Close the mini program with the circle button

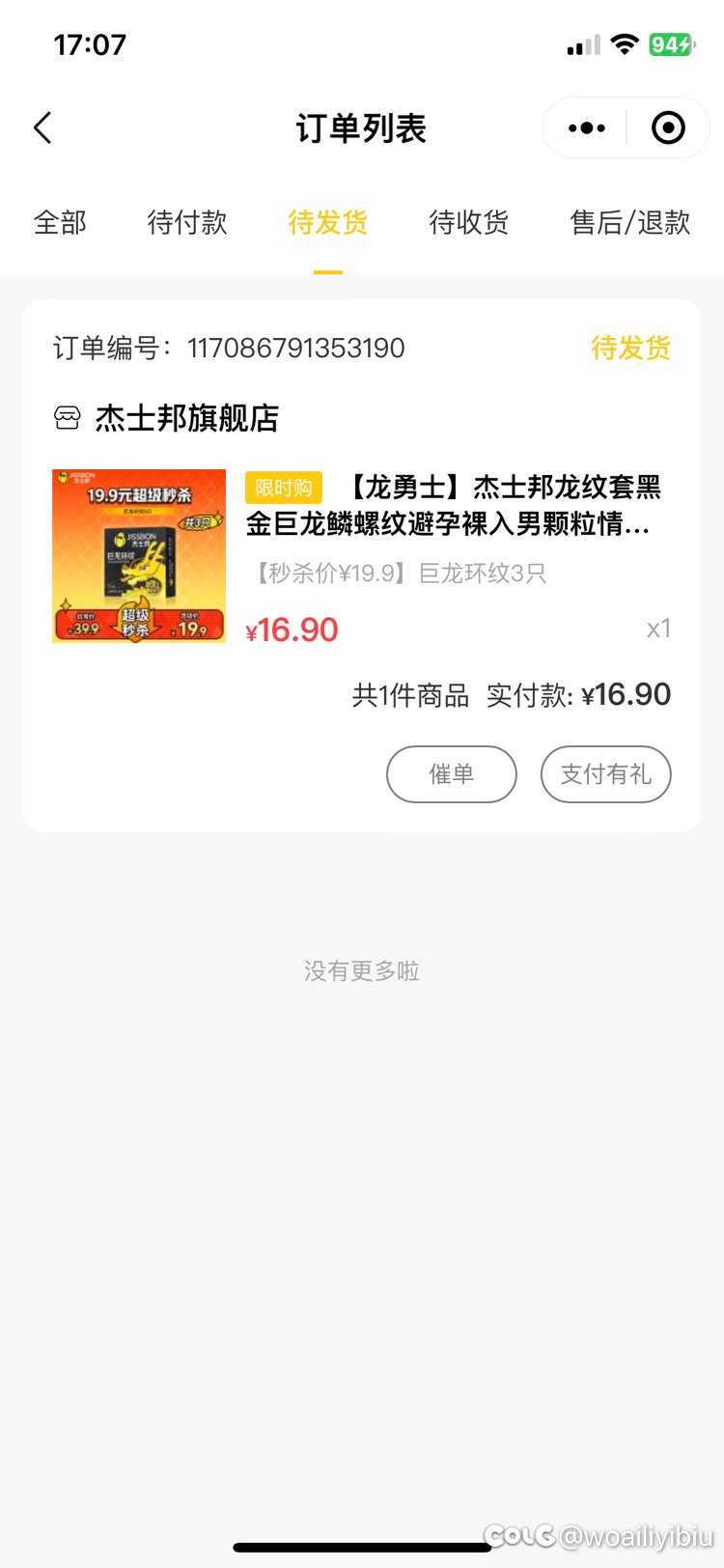pos(668,127)
